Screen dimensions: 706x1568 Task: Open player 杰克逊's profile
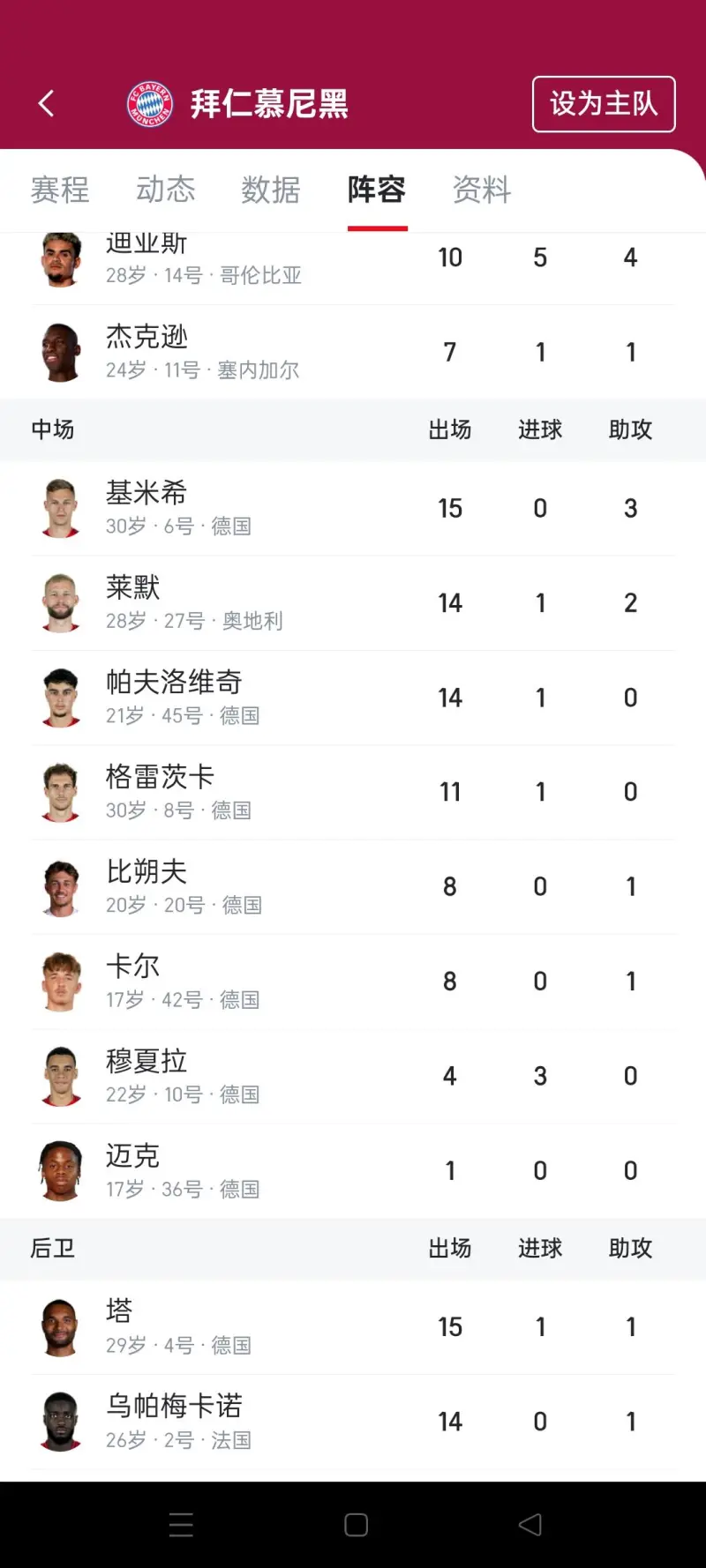(147, 351)
